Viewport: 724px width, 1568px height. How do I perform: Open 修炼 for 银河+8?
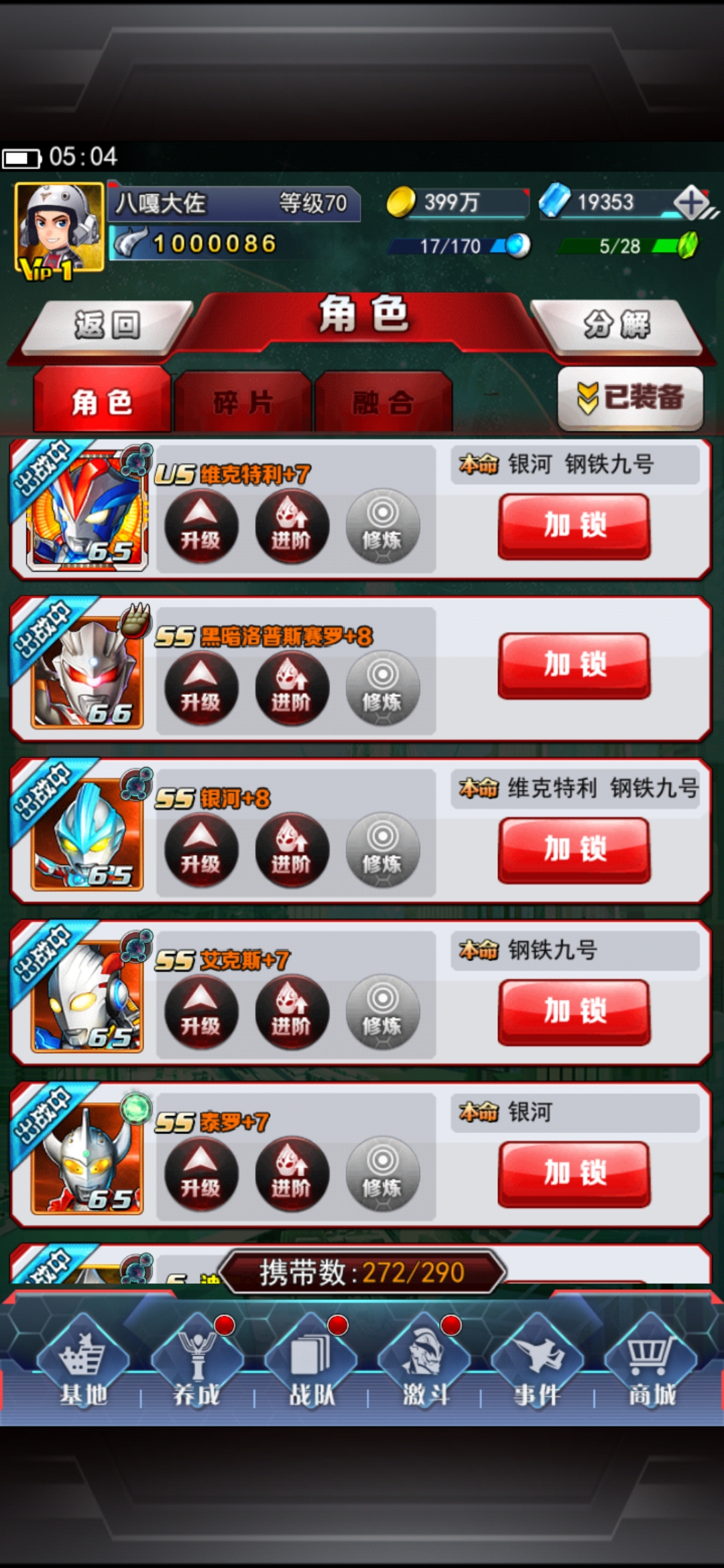(382, 850)
